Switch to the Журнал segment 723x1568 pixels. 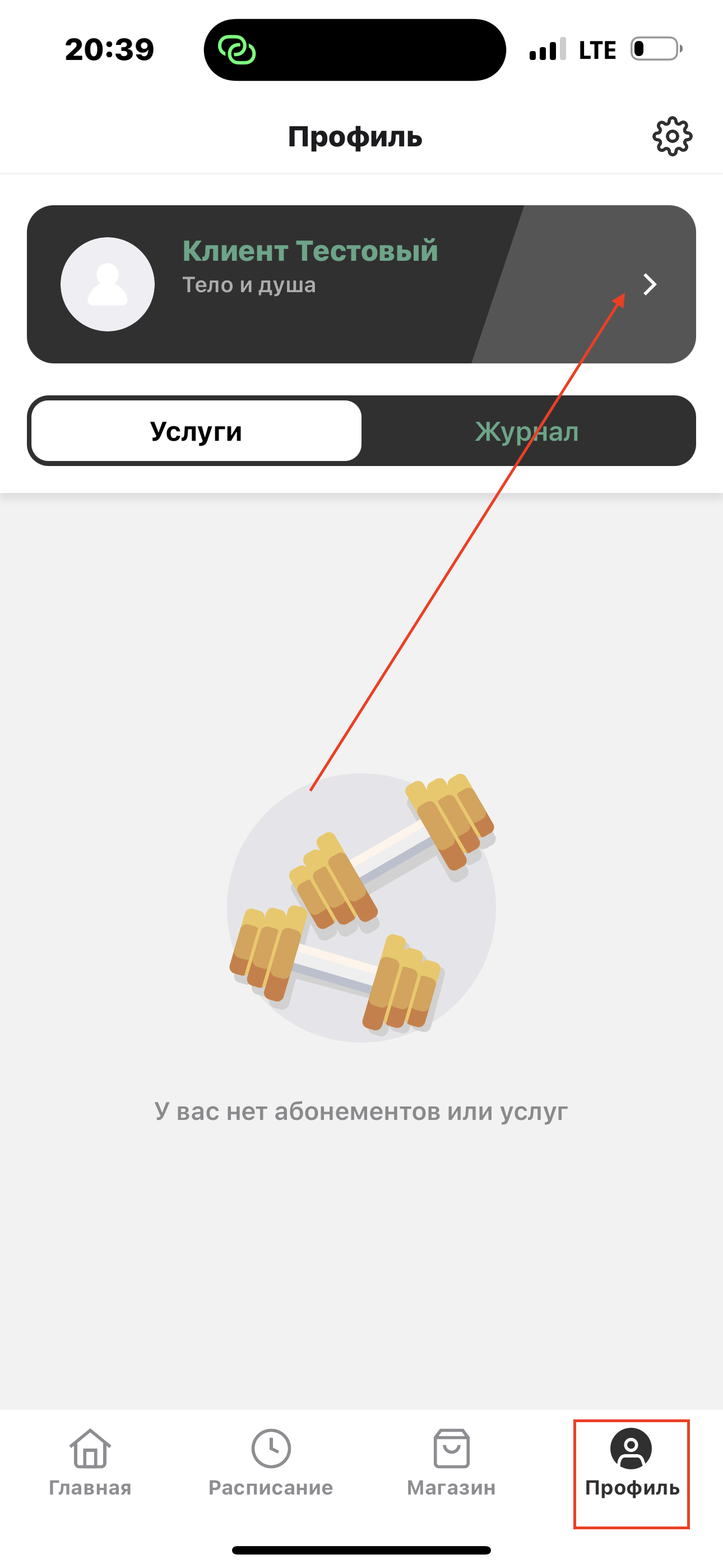click(527, 431)
